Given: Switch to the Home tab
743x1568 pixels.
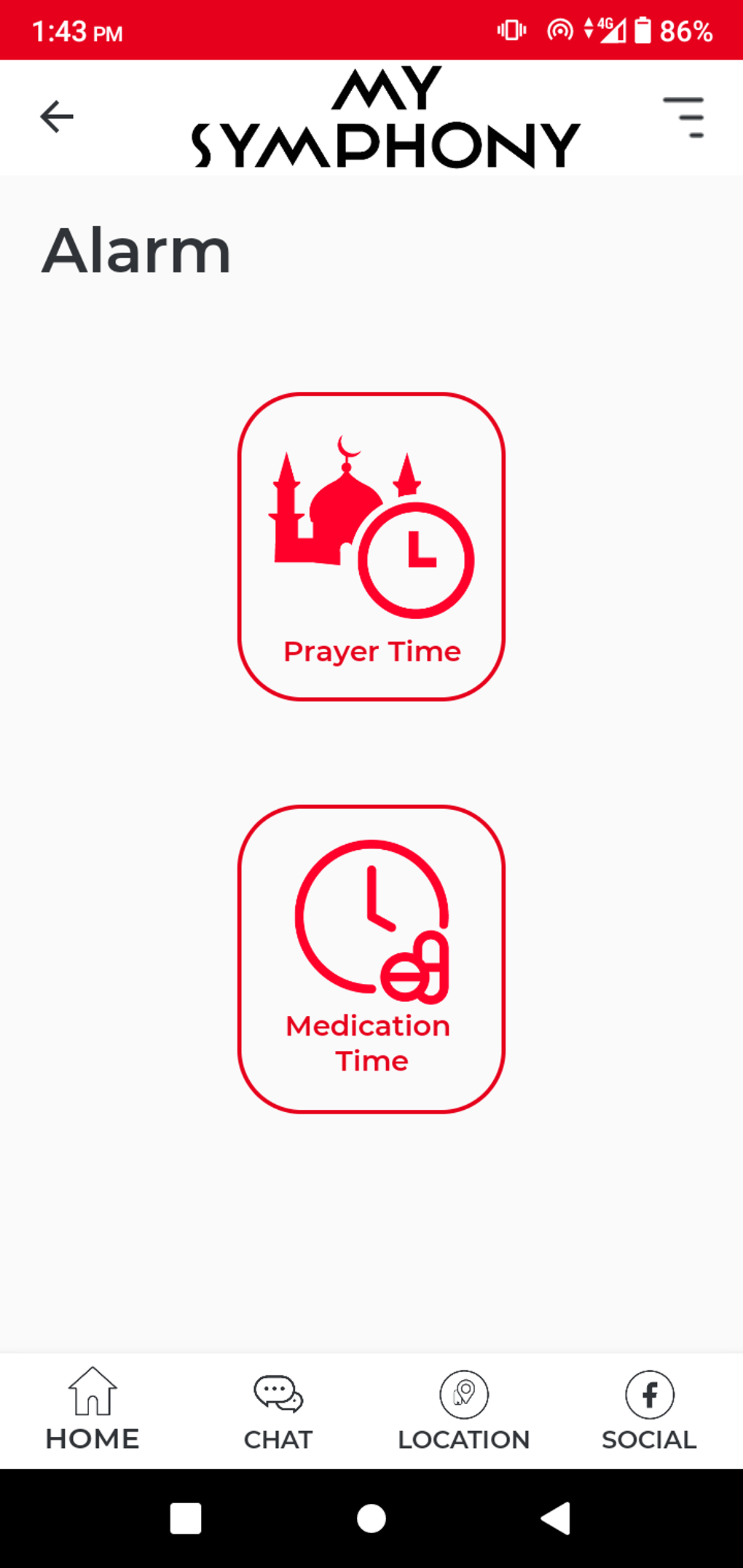Looking at the screenshot, I should pos(93,1409).
